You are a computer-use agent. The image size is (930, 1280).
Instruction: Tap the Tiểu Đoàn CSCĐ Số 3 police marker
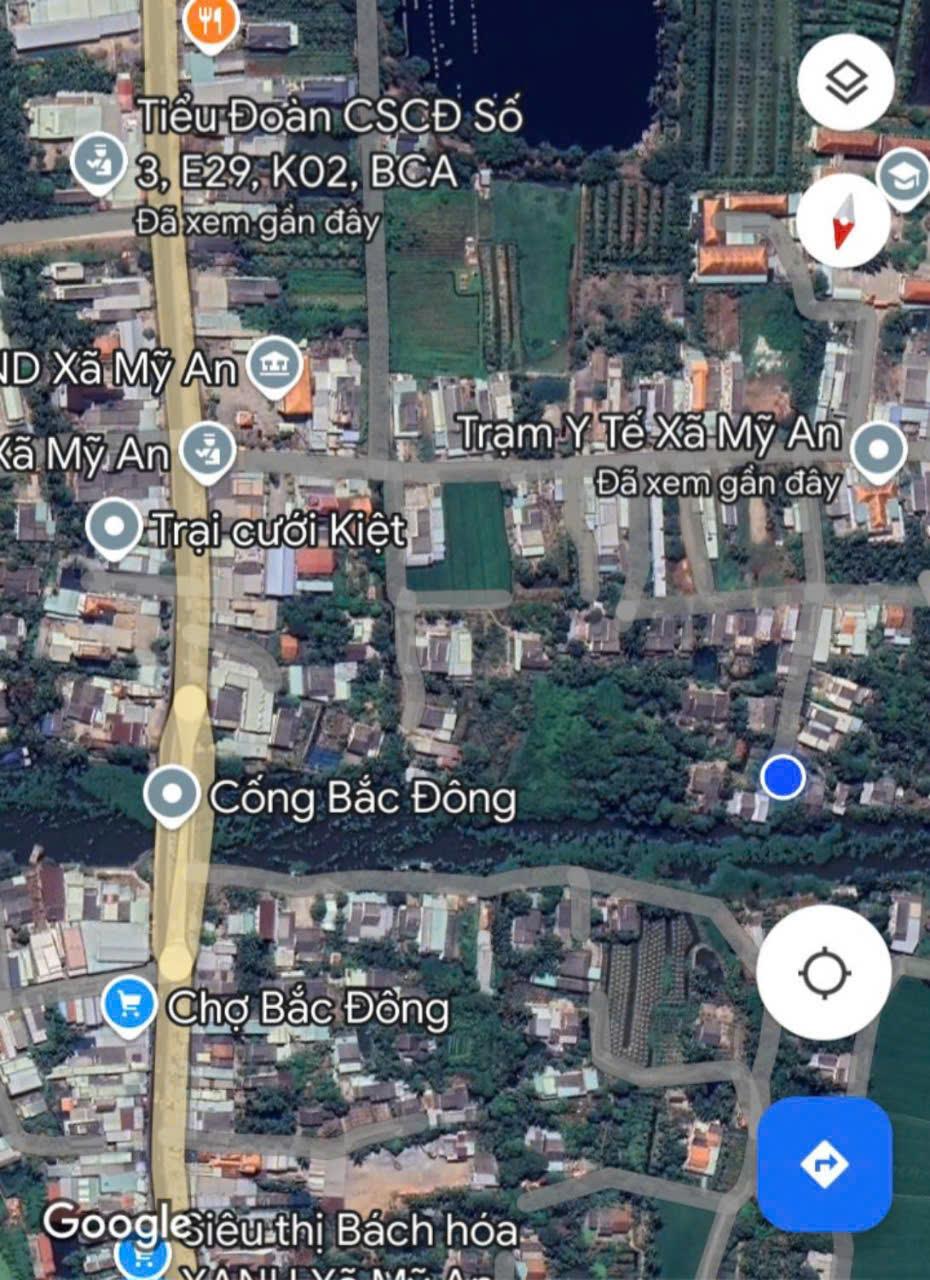click(100, 163)
